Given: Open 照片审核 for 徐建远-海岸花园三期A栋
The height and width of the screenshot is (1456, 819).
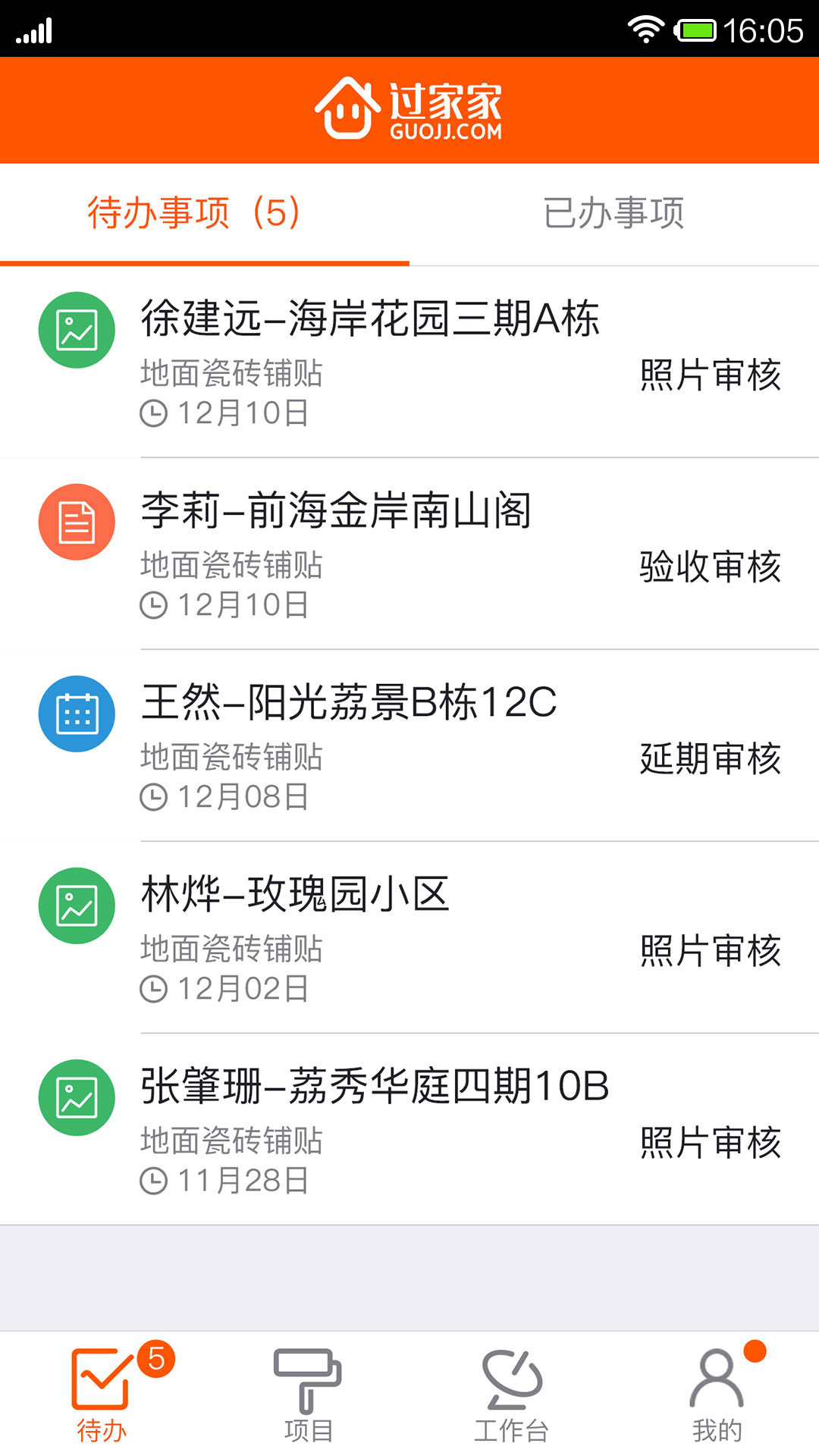Looking at the screenshot, I should tap(708, 375).
